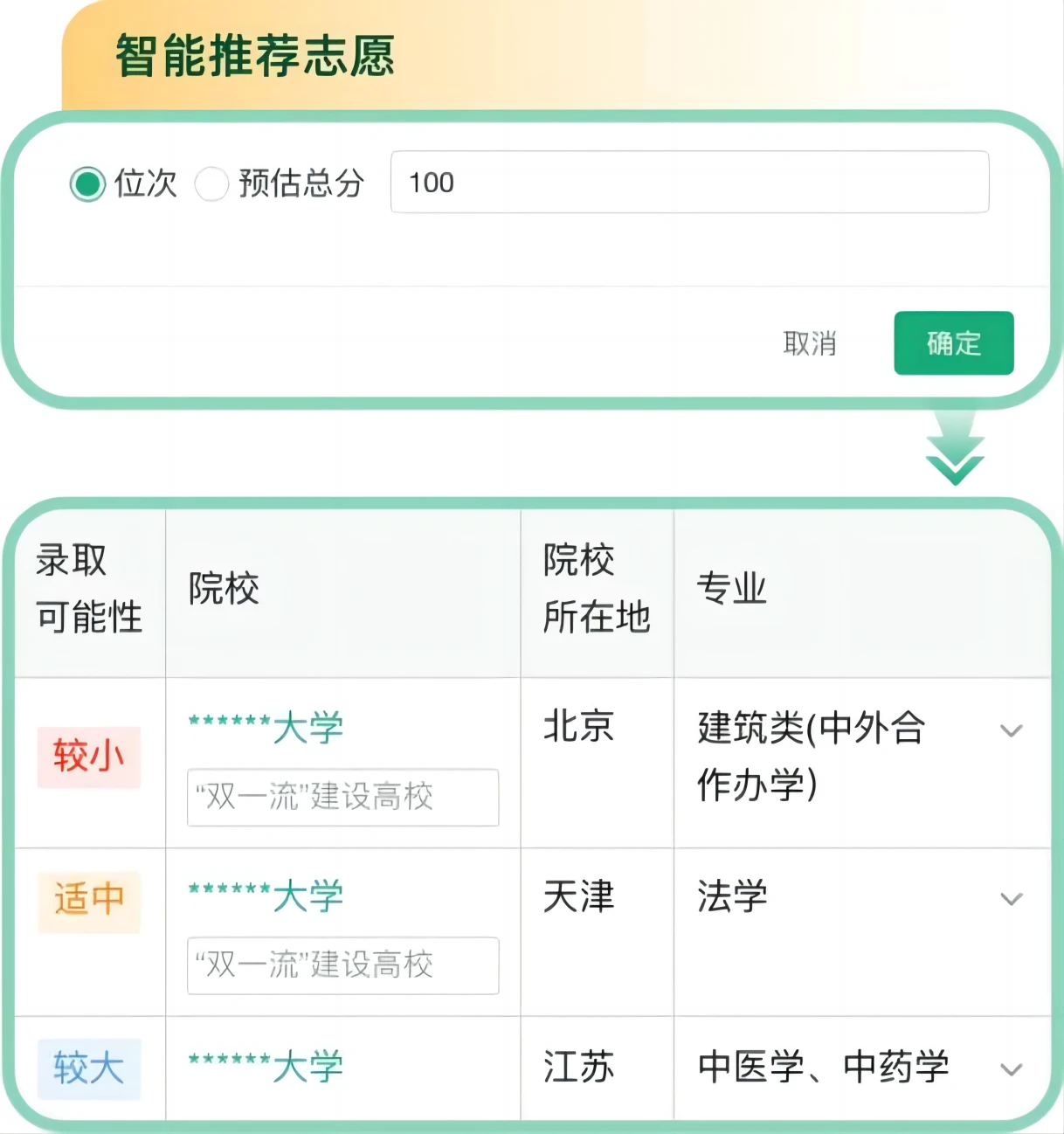Image resolution: width=1064 pixels, height=1134 pixels.
Task: Click the 较小 admission probability label
Action: coord(88,757)
